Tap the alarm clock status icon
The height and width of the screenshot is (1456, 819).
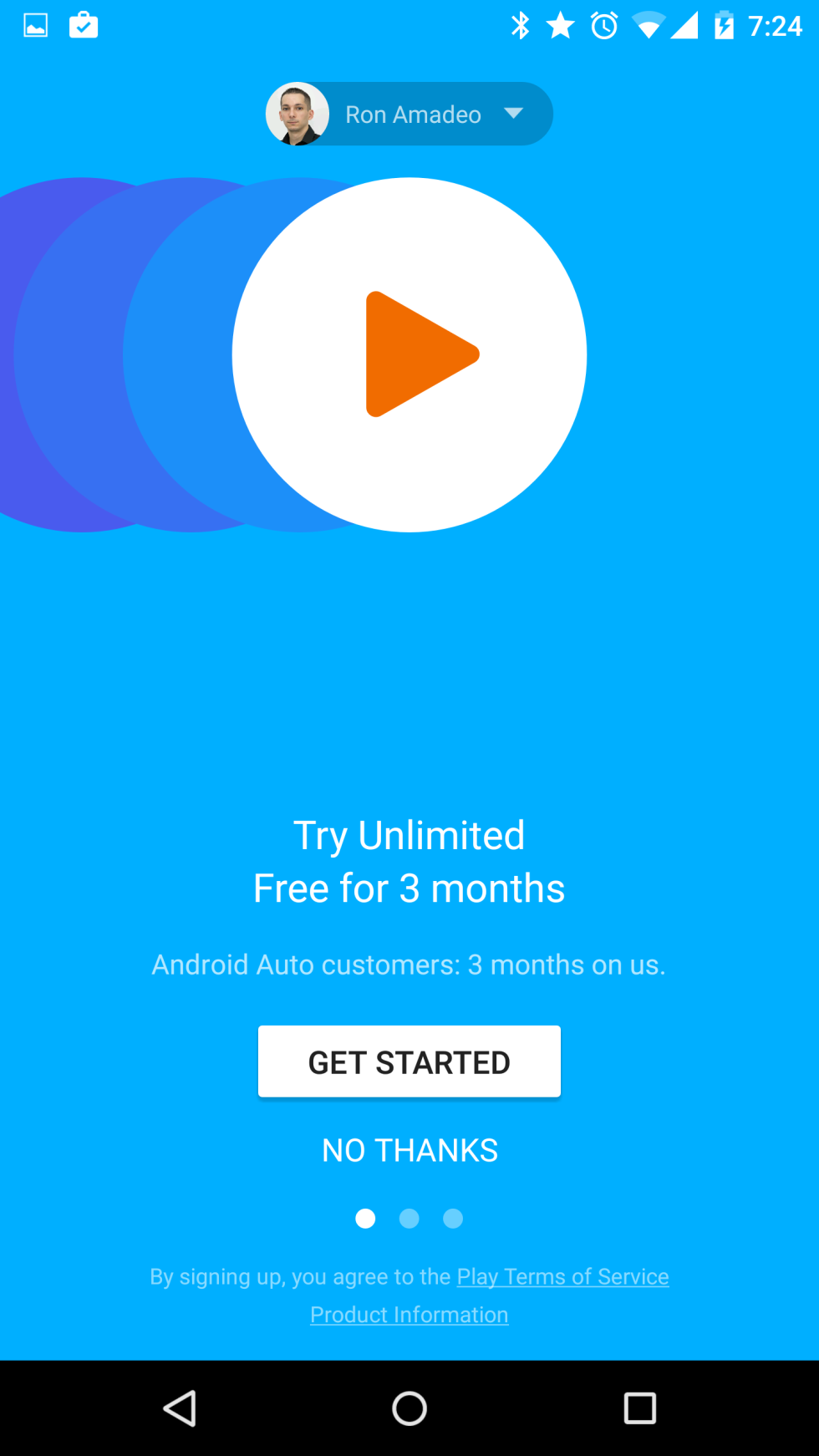(603, 25)
